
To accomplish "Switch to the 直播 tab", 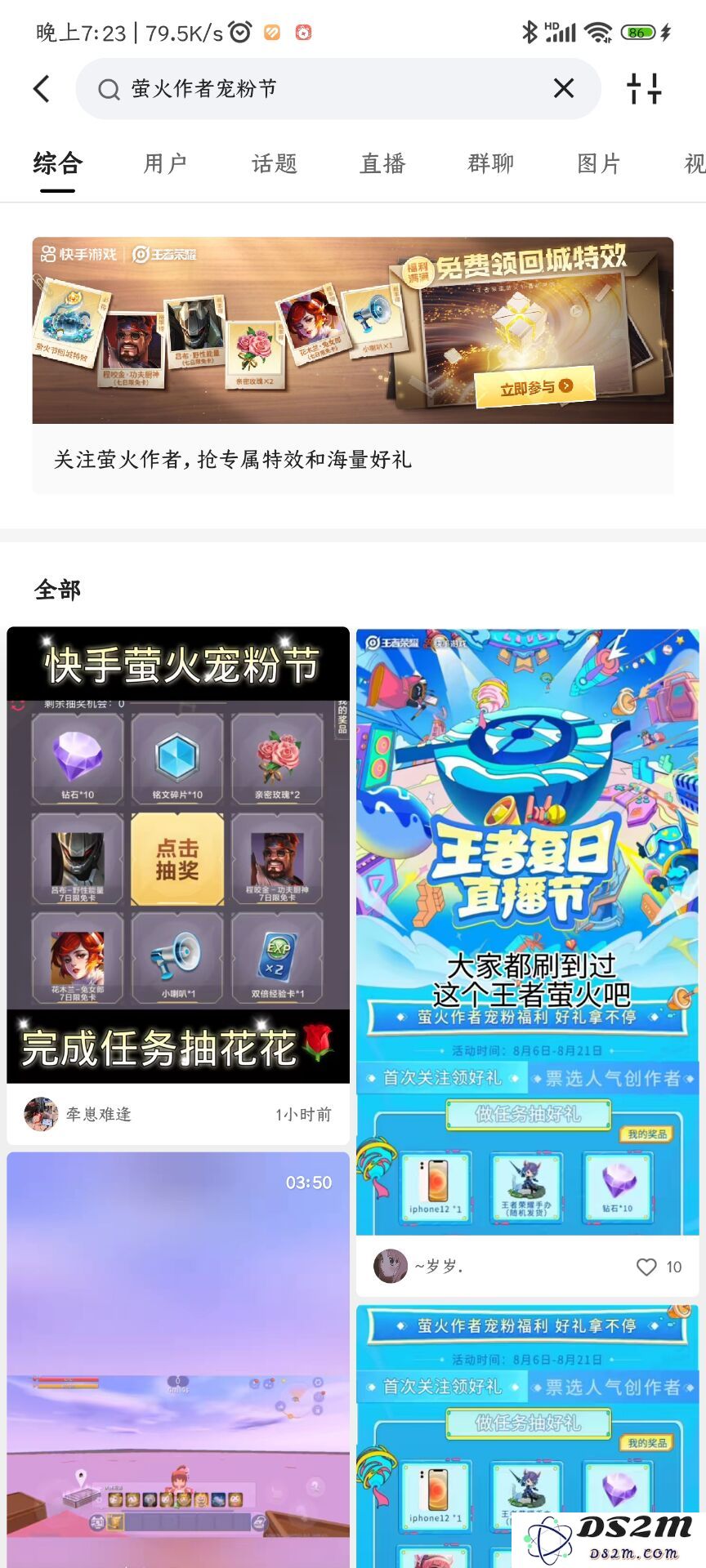I will click(382, 163).
